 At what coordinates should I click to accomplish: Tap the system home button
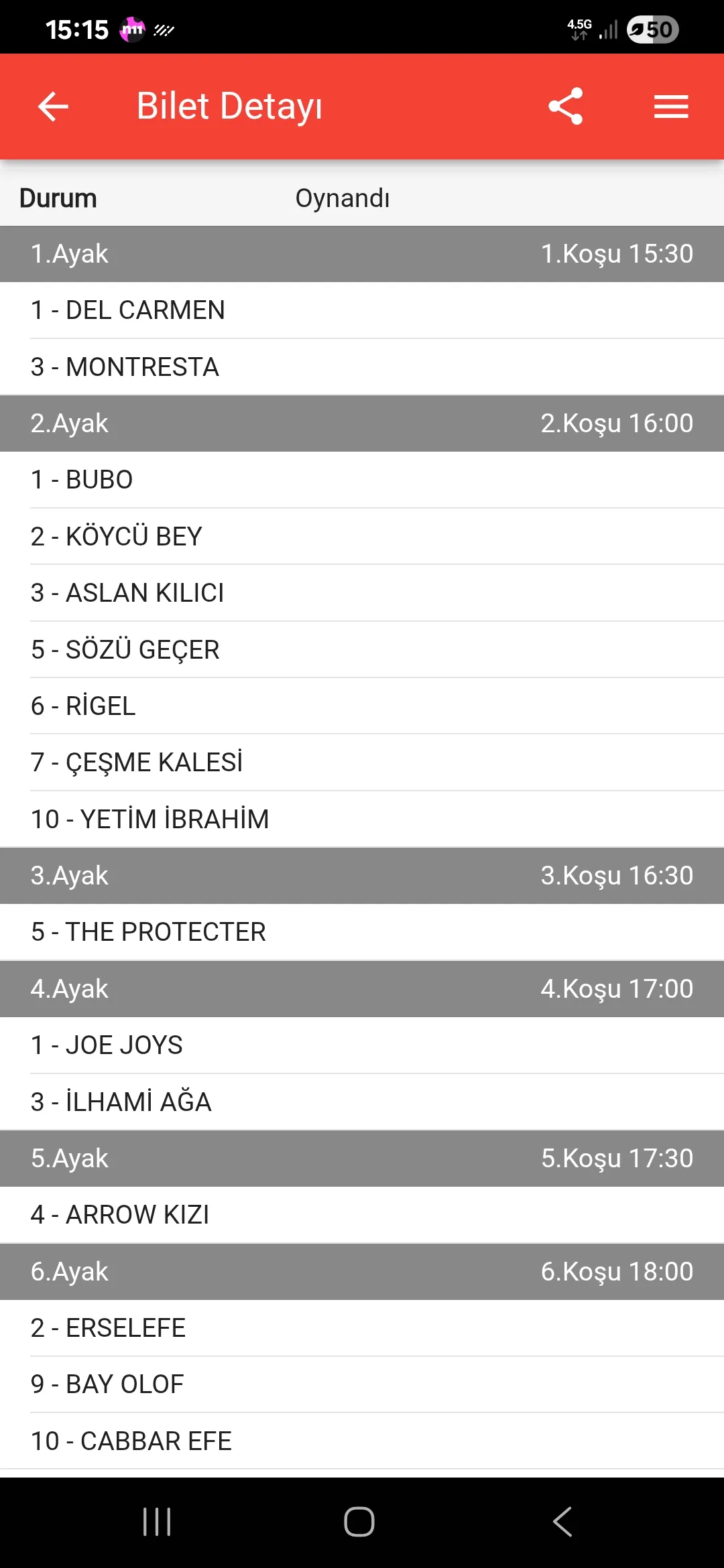pos(359,1522)
